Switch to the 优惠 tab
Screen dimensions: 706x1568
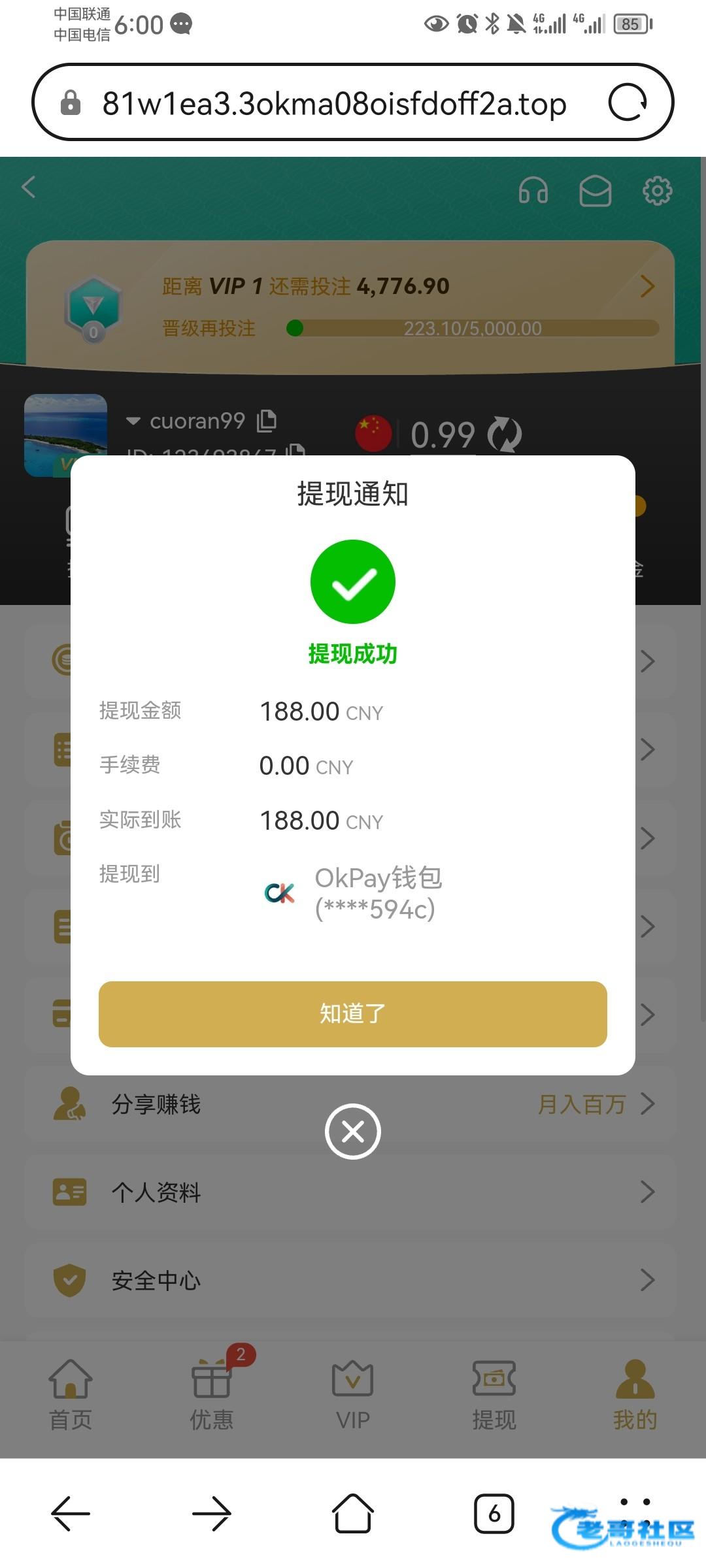click(211, 1395)
